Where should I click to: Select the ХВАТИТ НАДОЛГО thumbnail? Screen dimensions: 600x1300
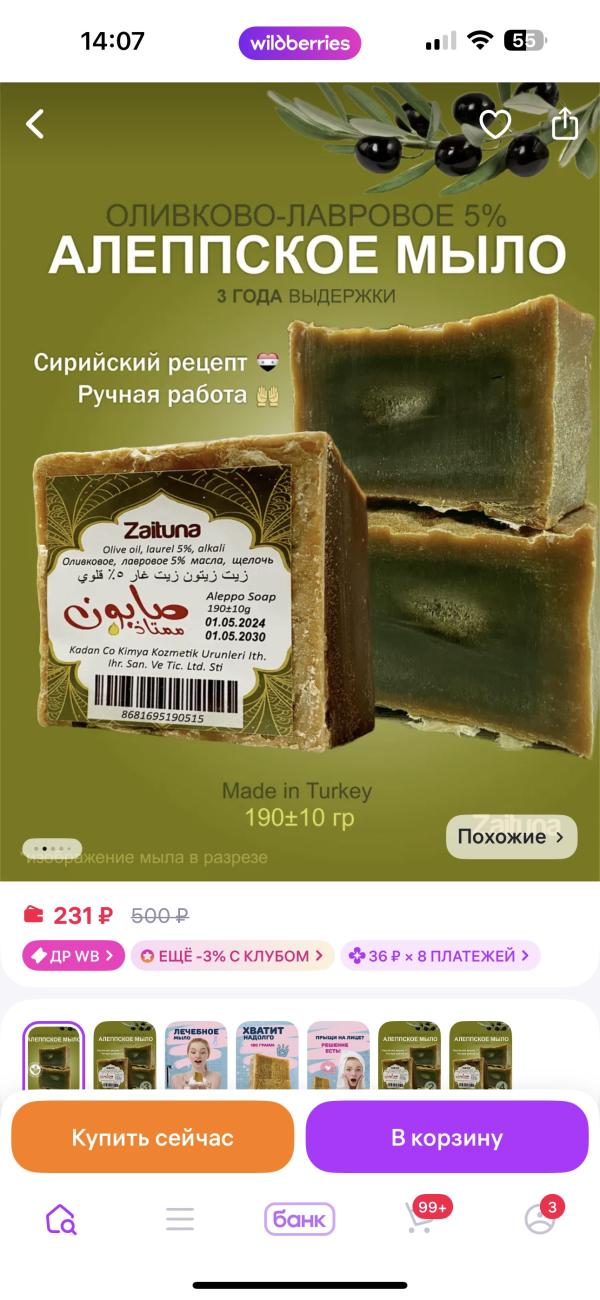pos(267,1056)
